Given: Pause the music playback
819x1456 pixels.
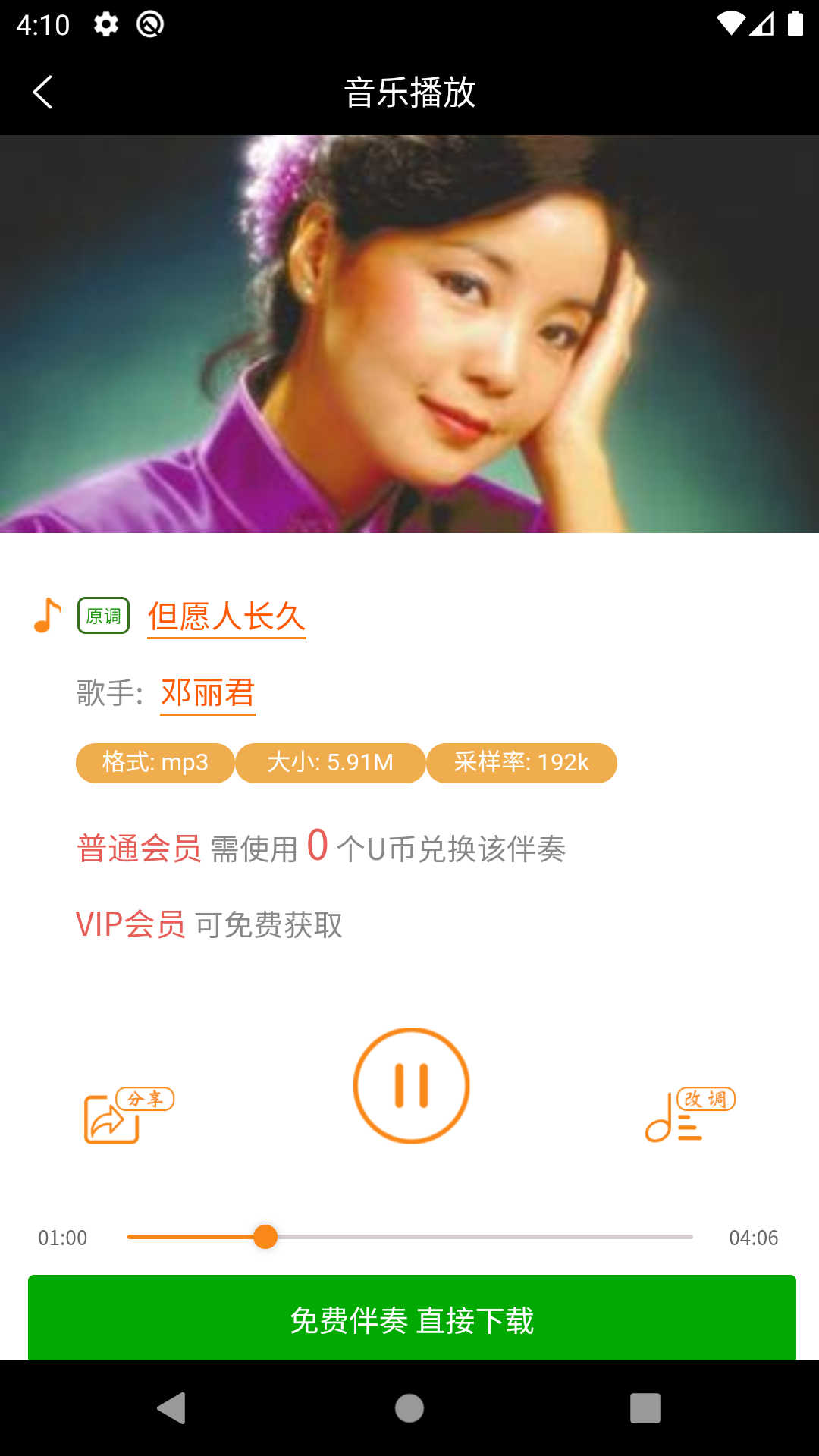Looking at the screenshot, I should pyautogui.click(x=411, y=1085).
